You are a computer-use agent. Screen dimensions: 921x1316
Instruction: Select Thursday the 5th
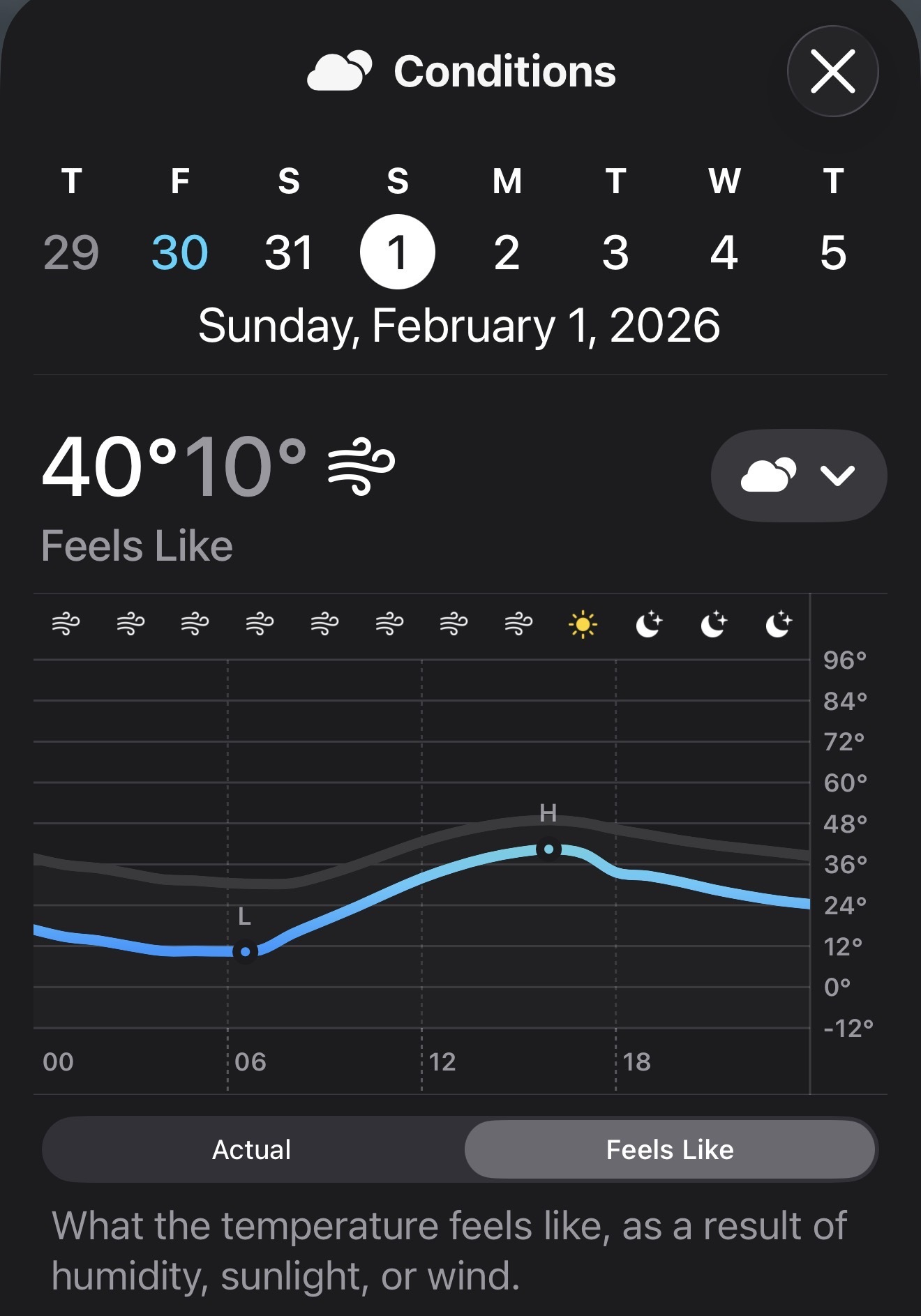[x=833, y=252]
